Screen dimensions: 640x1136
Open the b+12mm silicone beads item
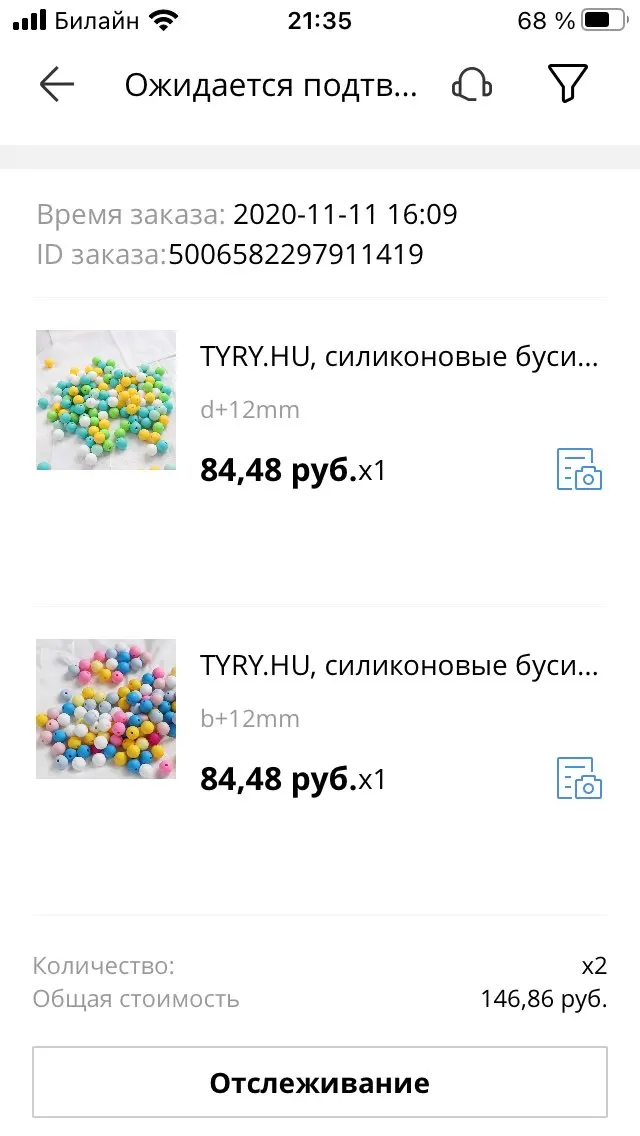(x=399, y=667)
